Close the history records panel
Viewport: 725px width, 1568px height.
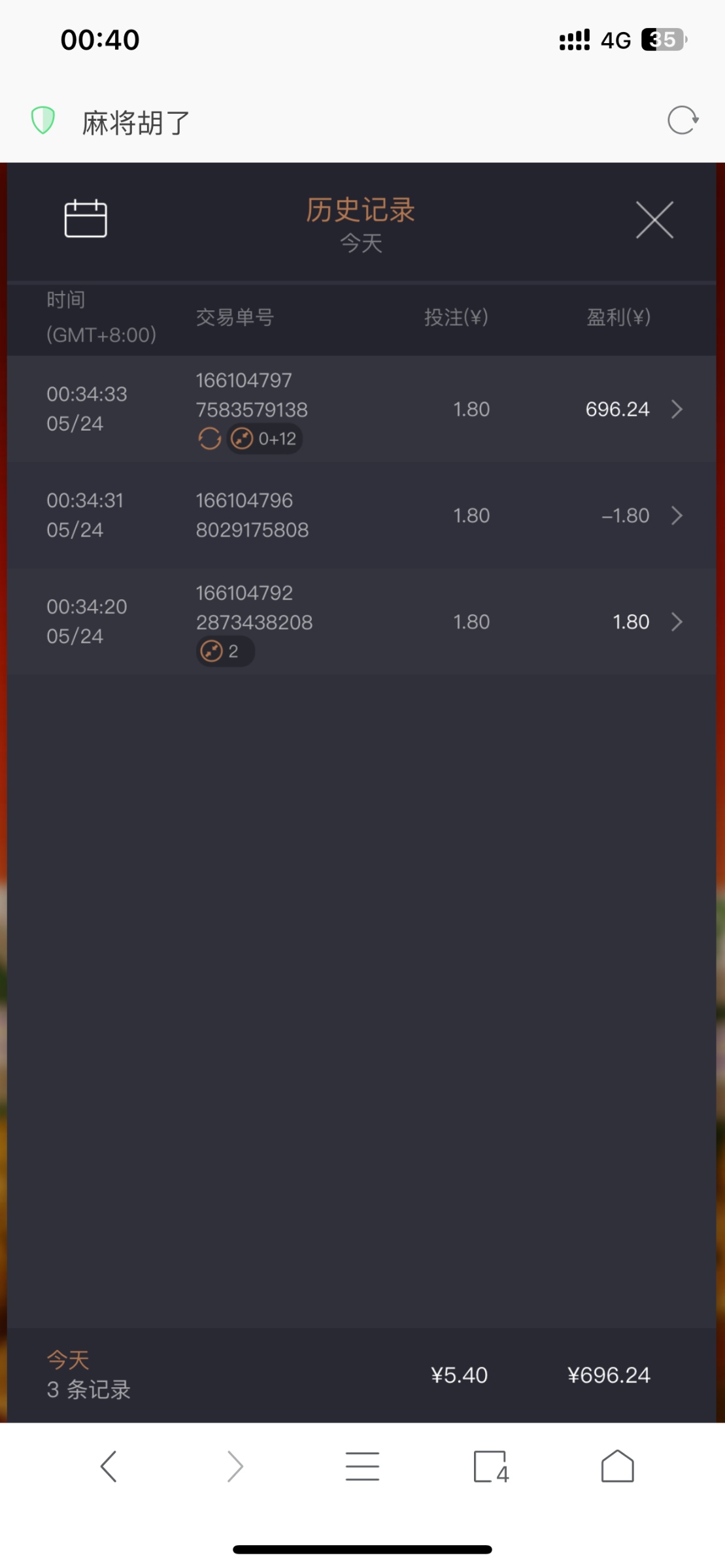654,220
